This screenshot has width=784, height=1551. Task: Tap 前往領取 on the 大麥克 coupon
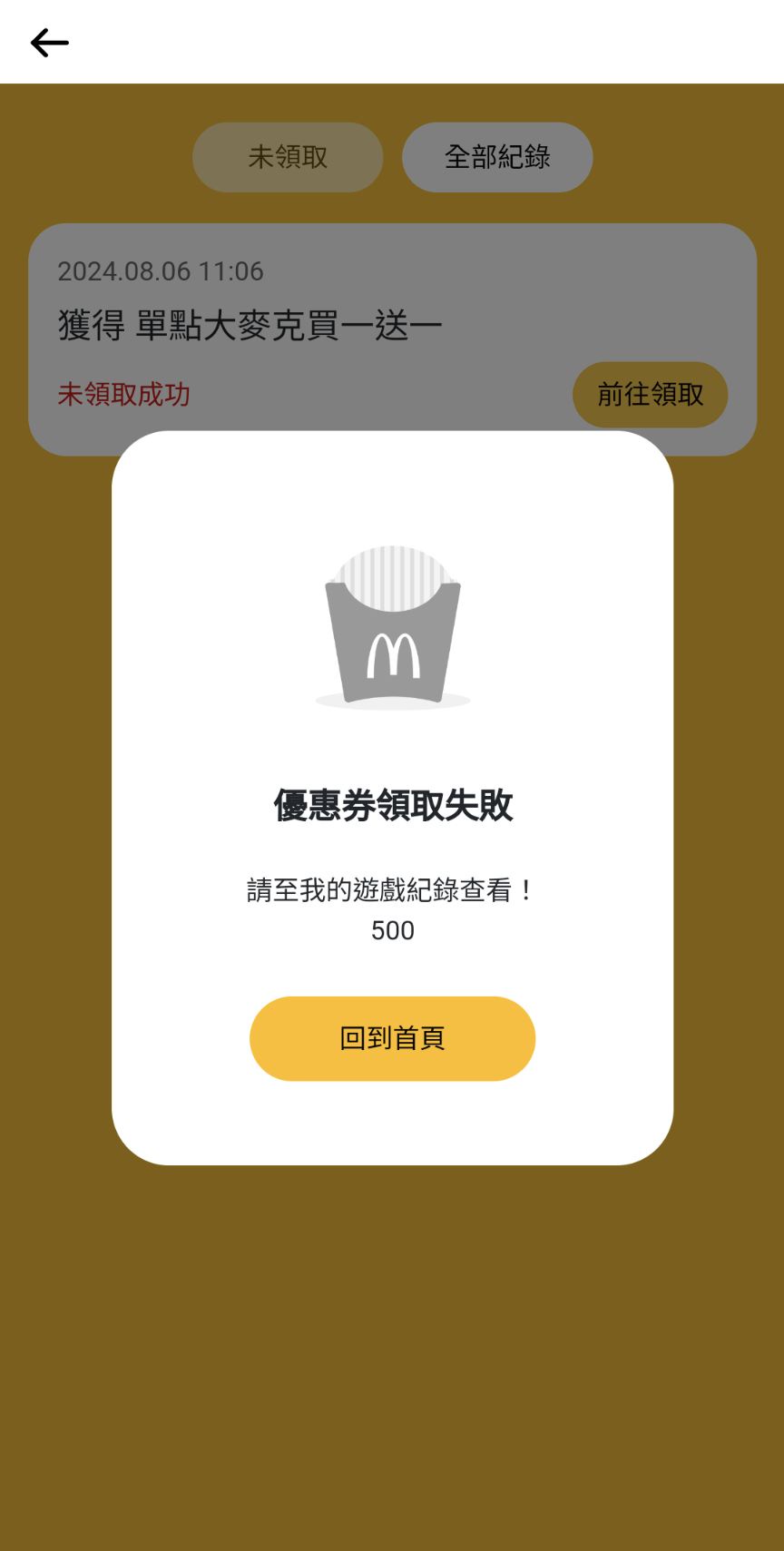[650, 395]
